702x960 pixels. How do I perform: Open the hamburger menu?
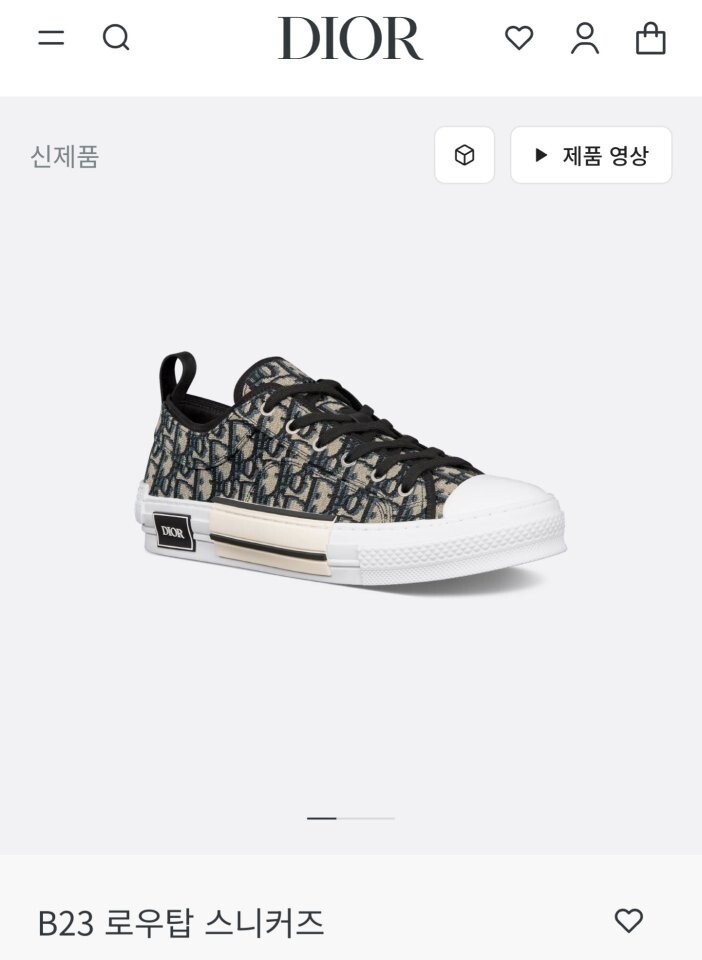51,38
